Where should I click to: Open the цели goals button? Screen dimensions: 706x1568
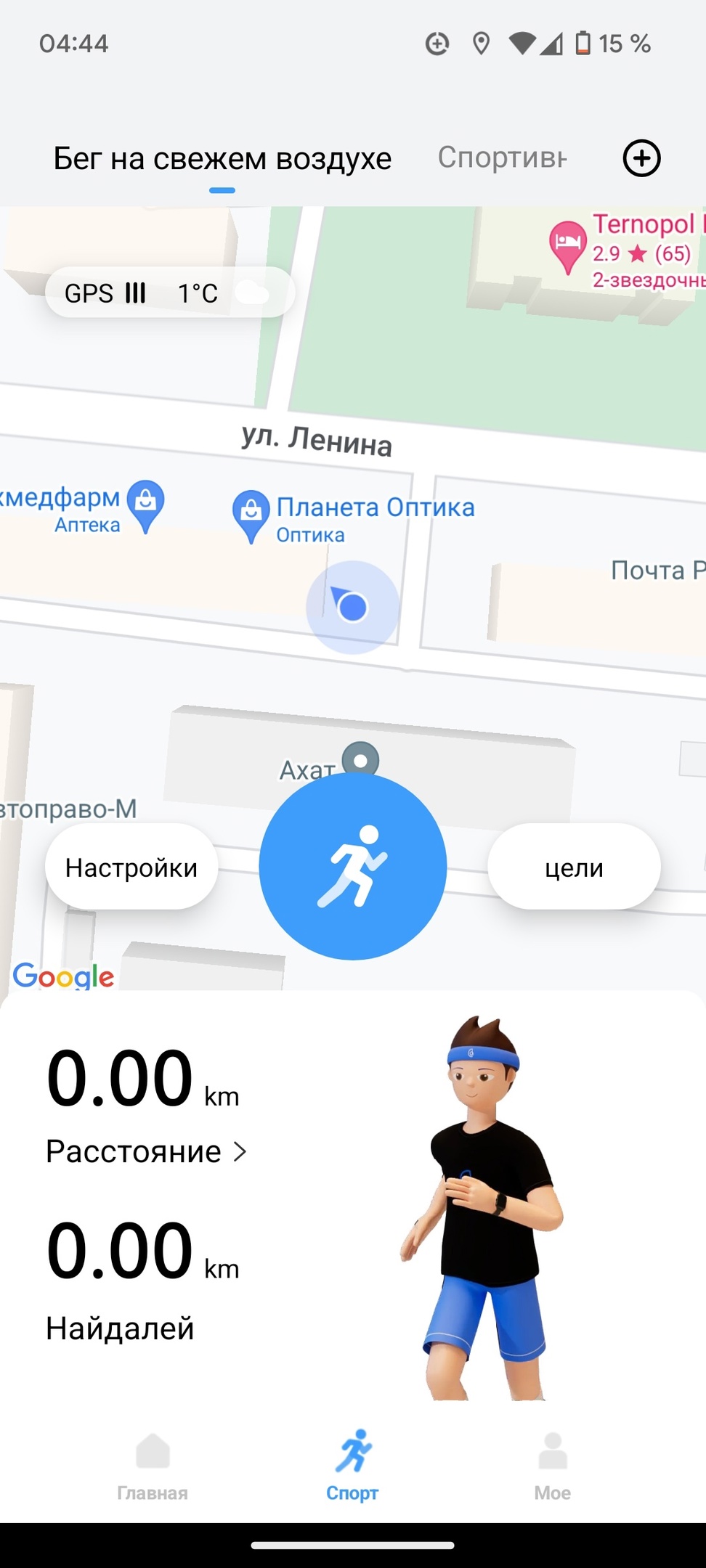click(x=574, y=867)
